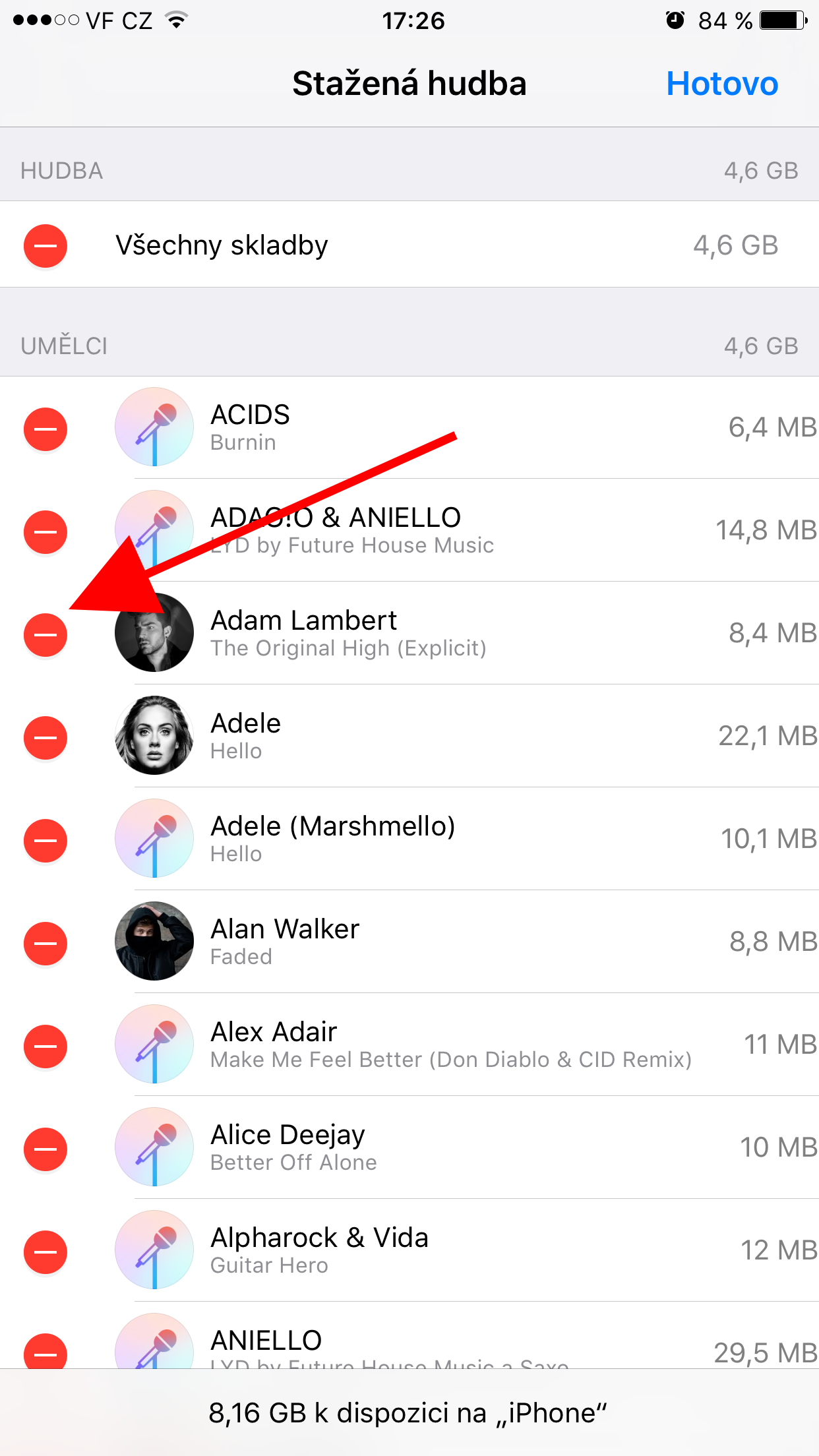The image size is (819, 1456).
Task: Delete Alpharock & Vida via minus icon
Action: pyautogui.click(x=45, y=1252)
